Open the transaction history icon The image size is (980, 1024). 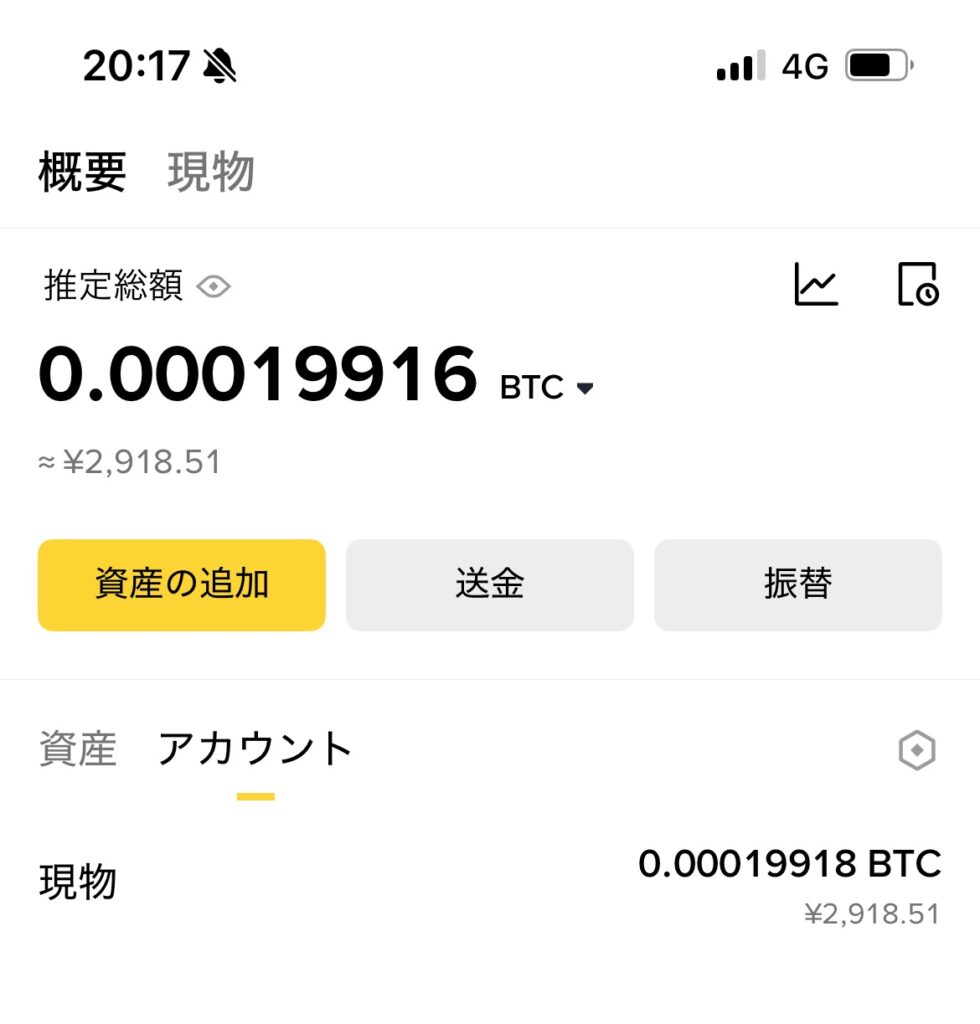tap(916, 284)
